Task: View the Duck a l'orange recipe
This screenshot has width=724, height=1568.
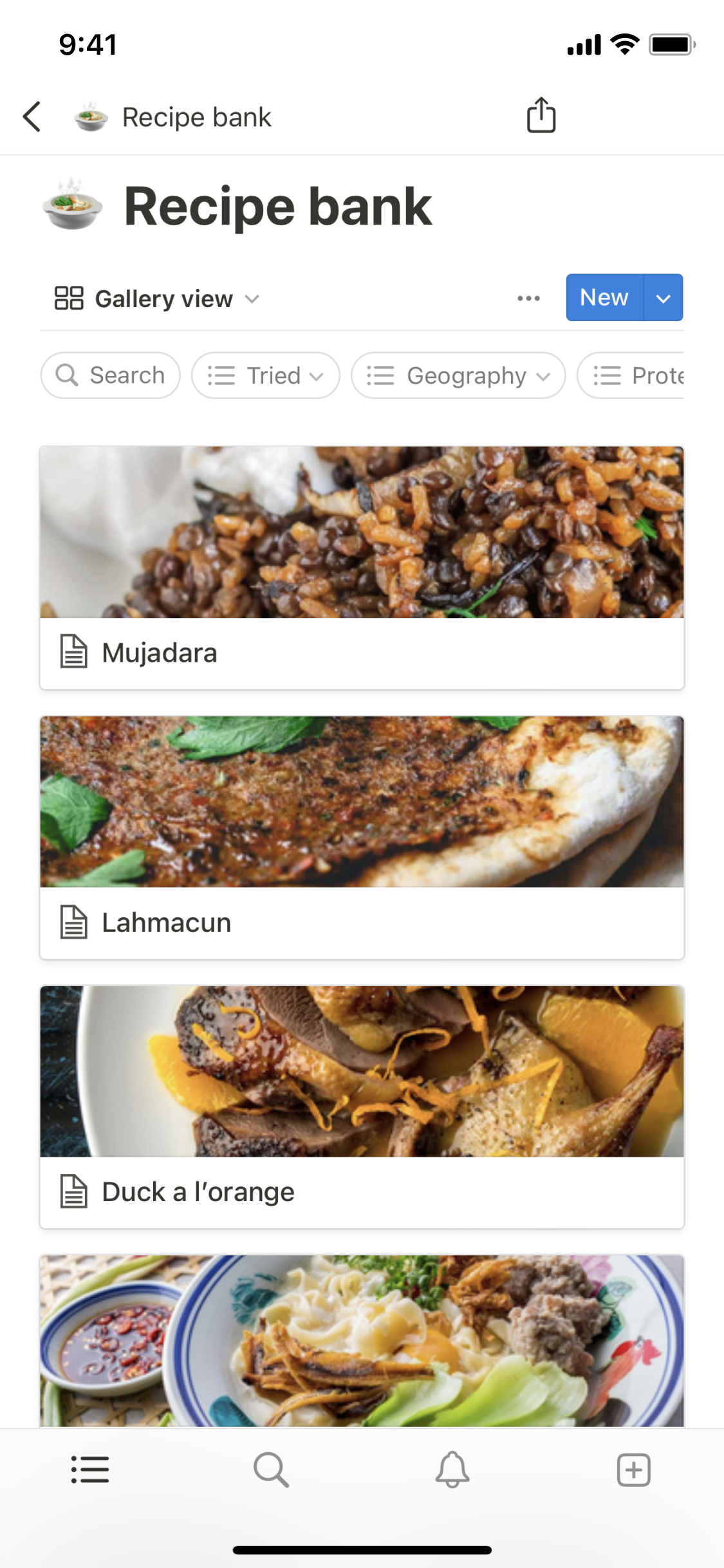Action: 362,1106
